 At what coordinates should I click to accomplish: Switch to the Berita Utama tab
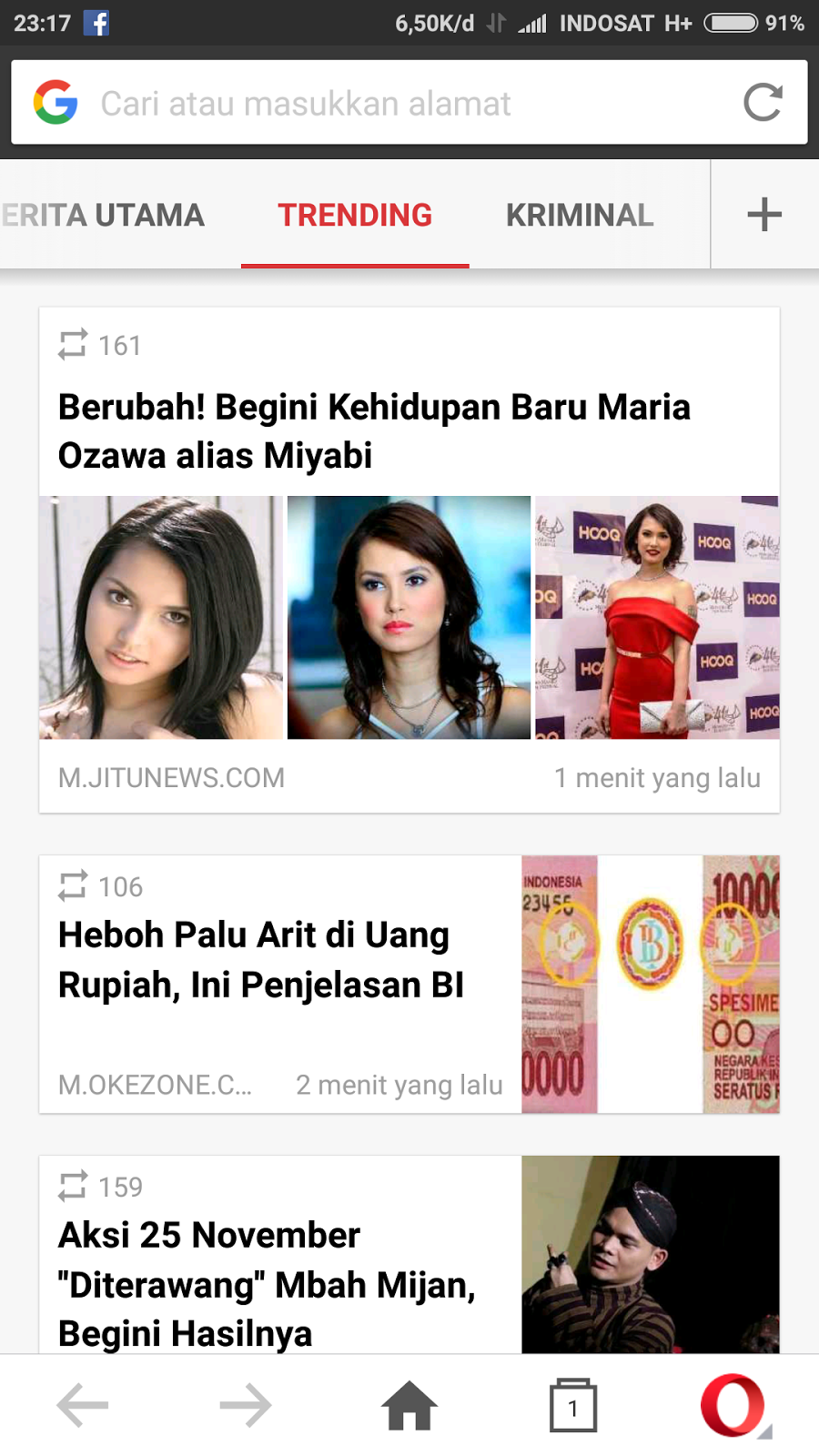click(x=104, y=216)
